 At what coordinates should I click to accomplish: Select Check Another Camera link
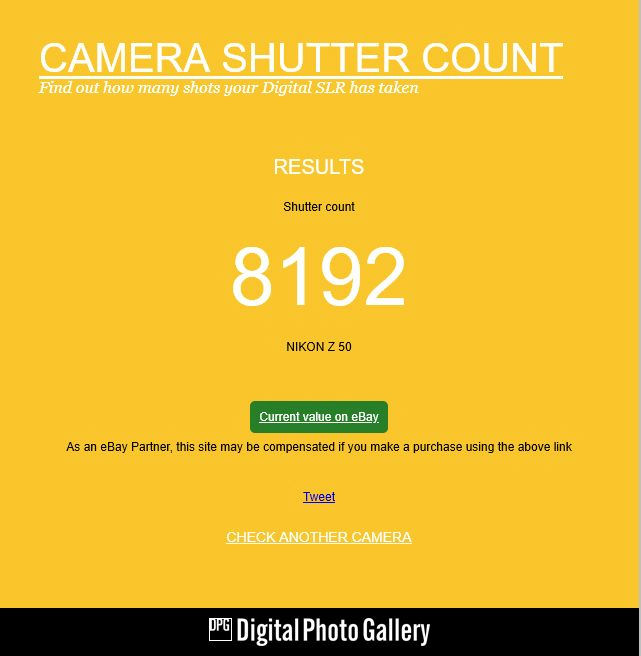pyautogui.click(x=319, y=537)
